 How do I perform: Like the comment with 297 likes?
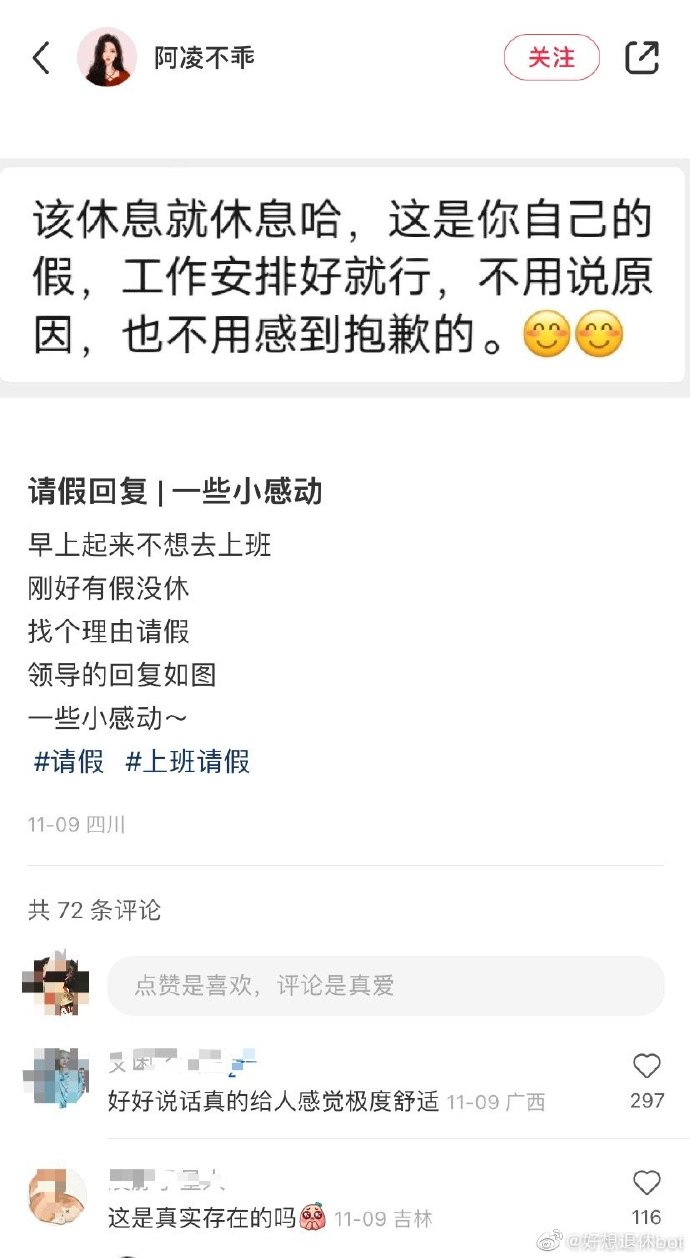647,1067
